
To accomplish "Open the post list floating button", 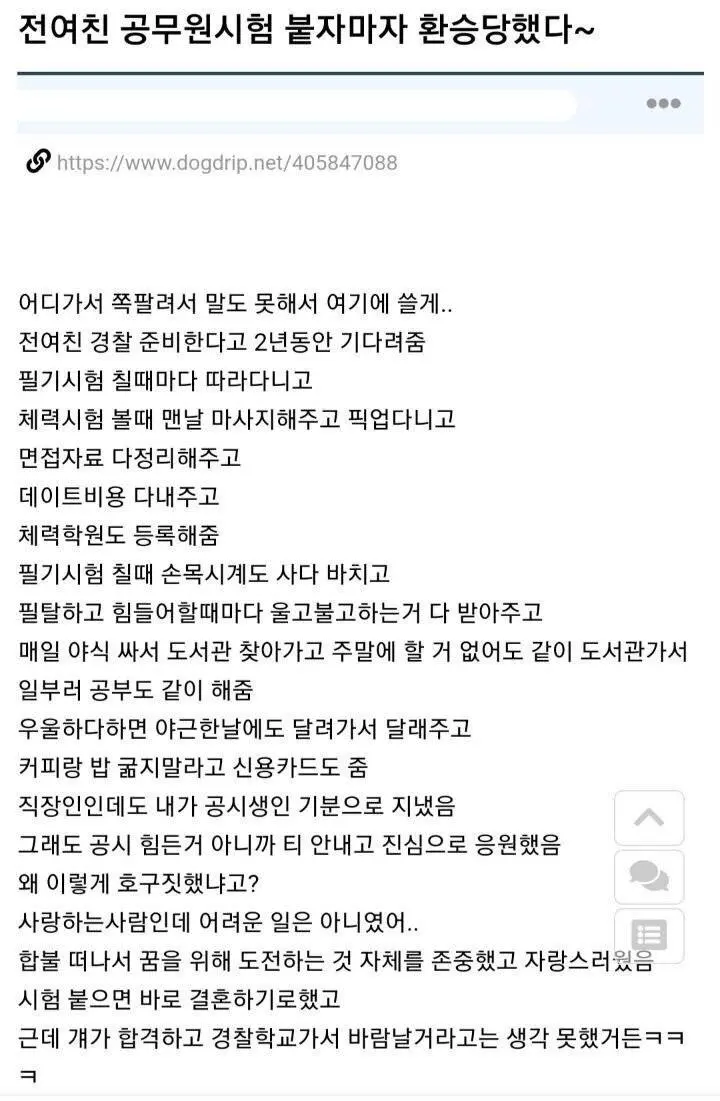I will (649, 936).
